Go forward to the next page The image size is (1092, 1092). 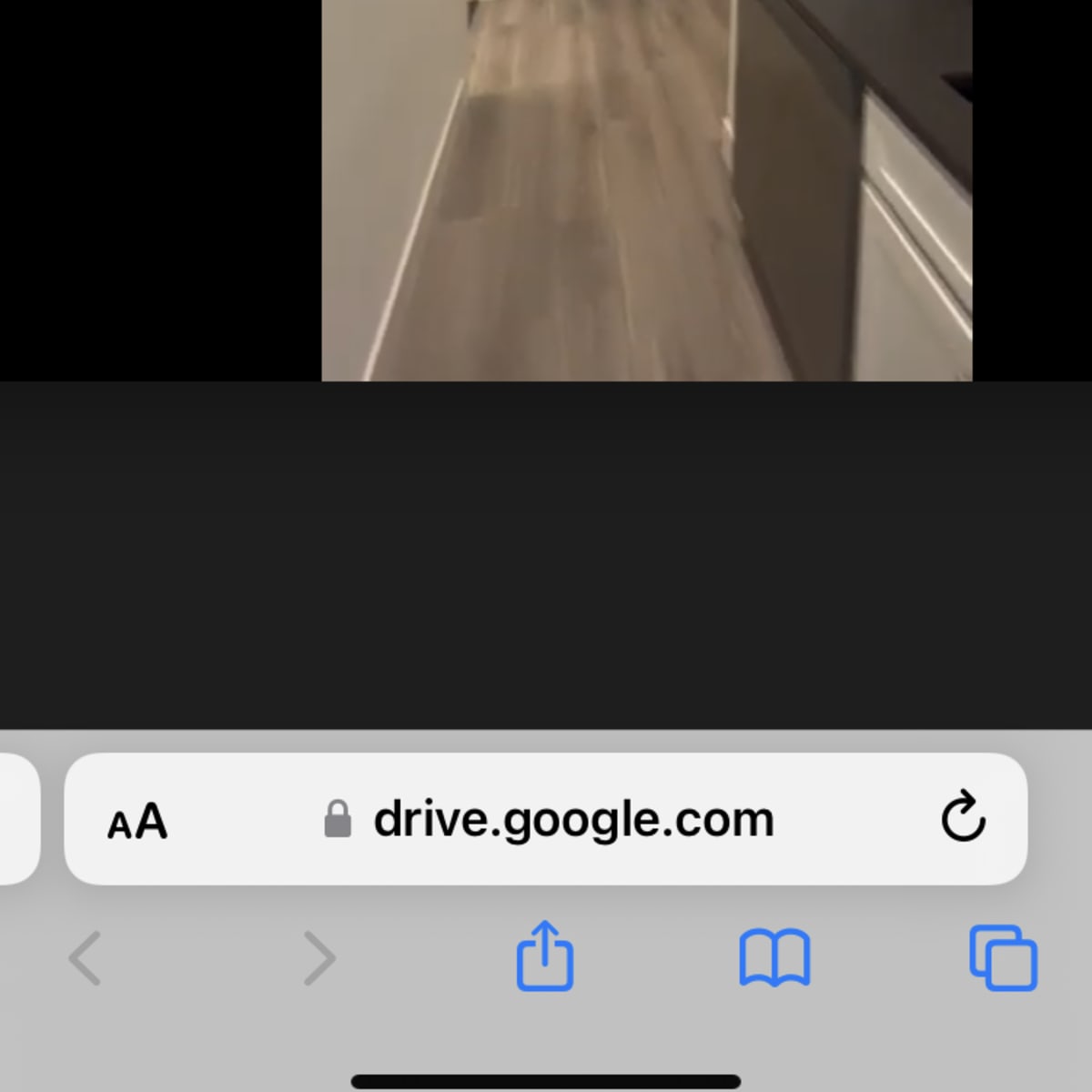[x=318, y=958]
